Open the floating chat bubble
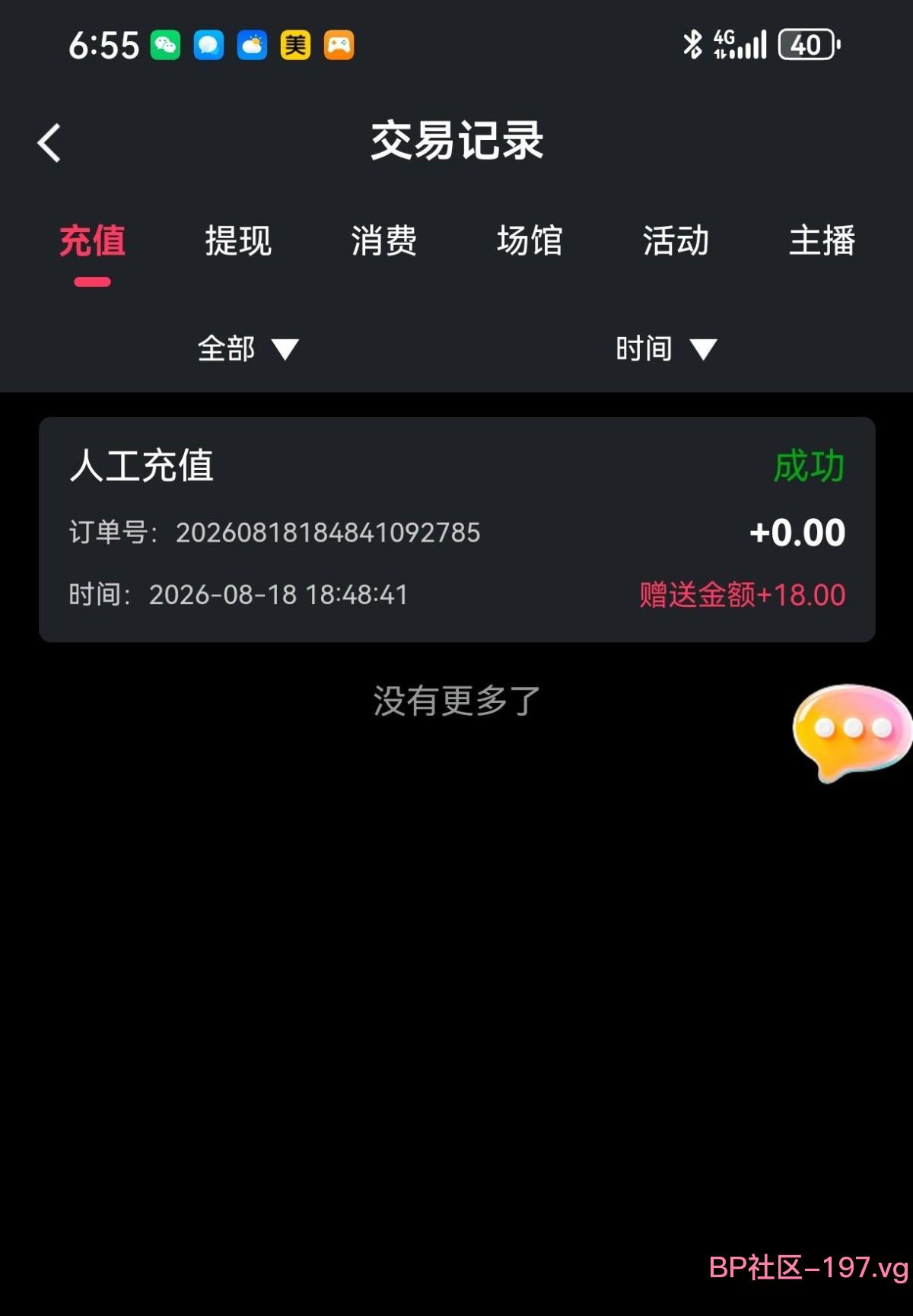 pos(852,732)
